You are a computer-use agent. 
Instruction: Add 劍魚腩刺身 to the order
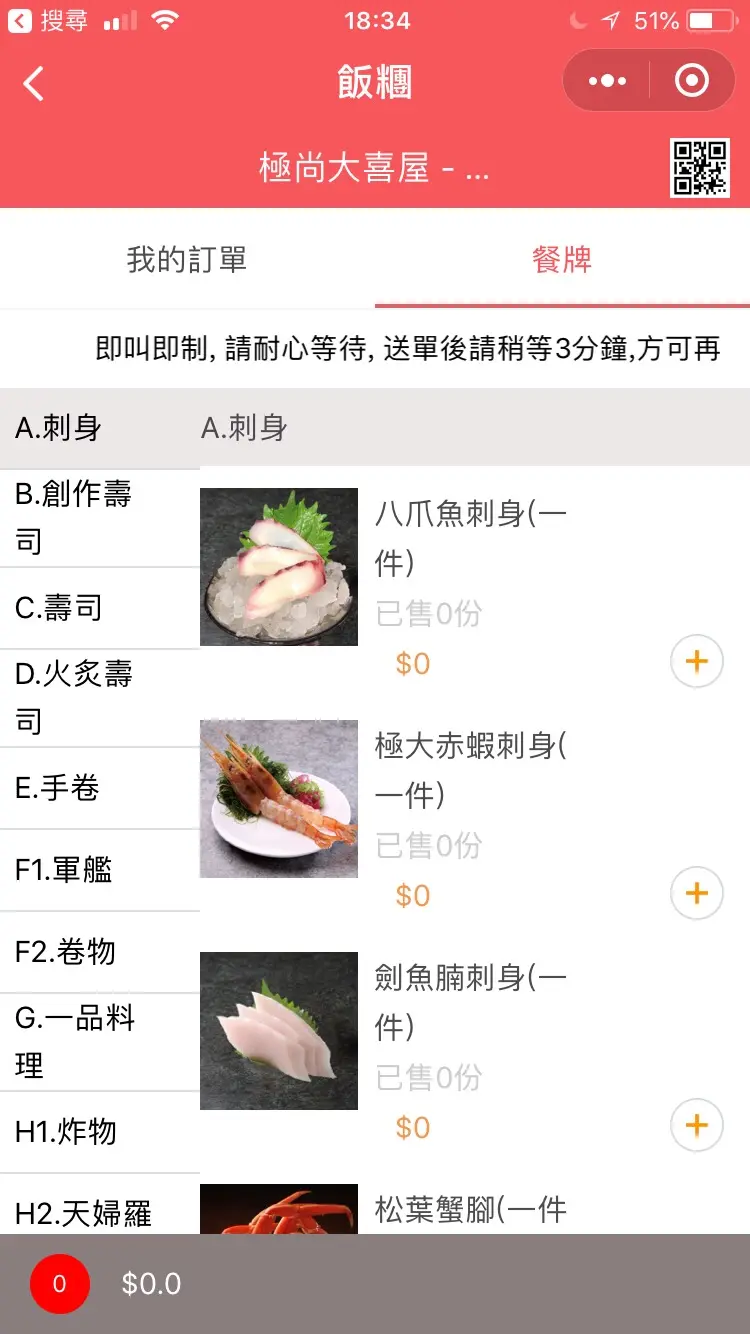click(x=696, y=1126)
